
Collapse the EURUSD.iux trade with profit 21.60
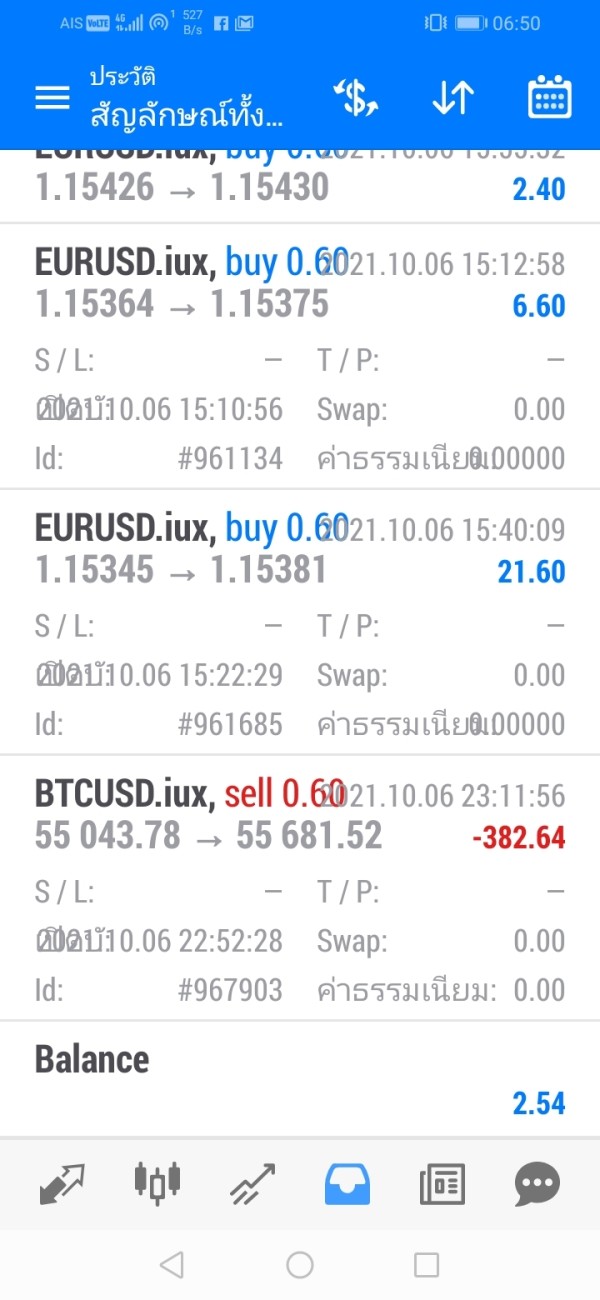[x=300, y=623]
